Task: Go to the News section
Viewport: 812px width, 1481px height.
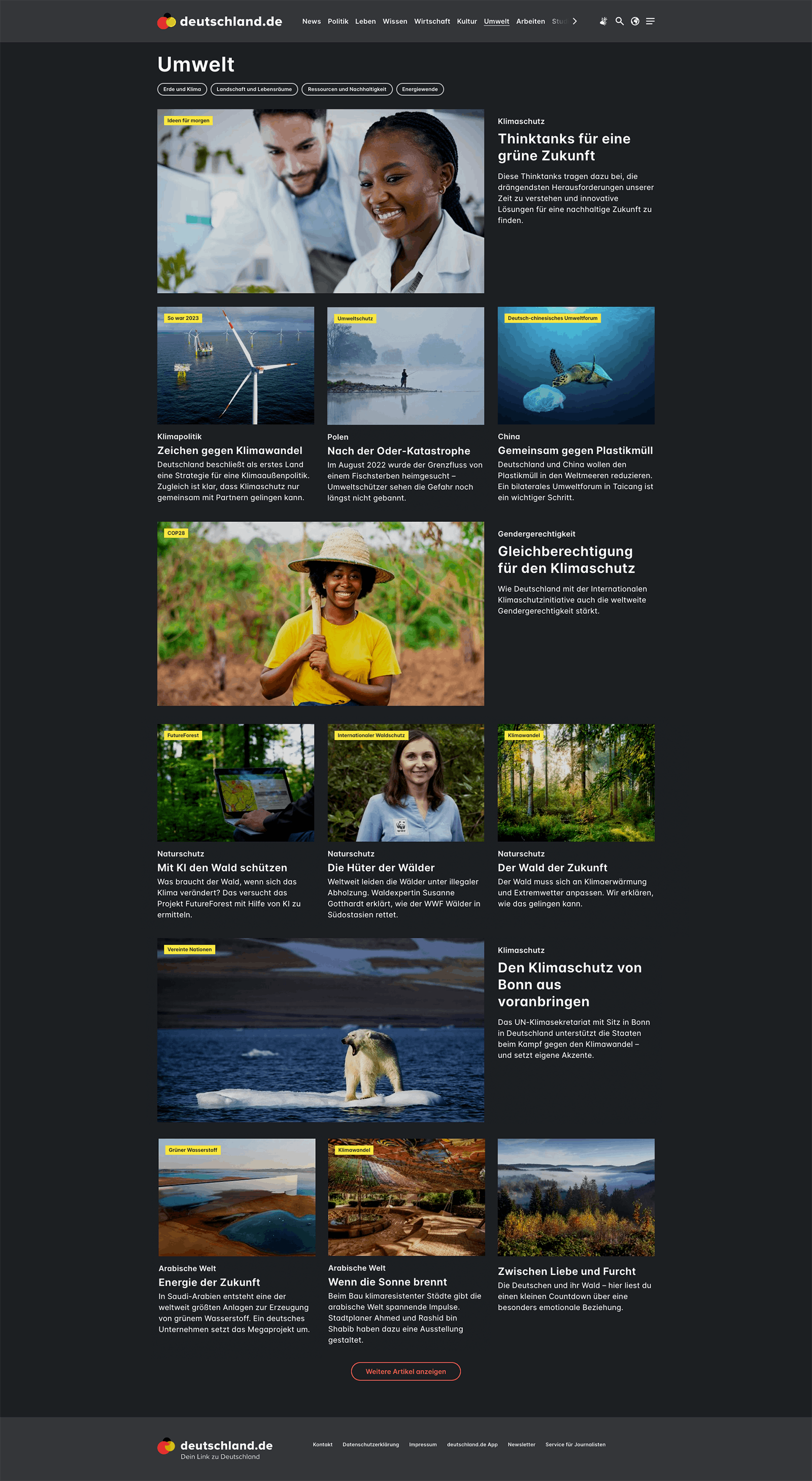Action: 311,21
